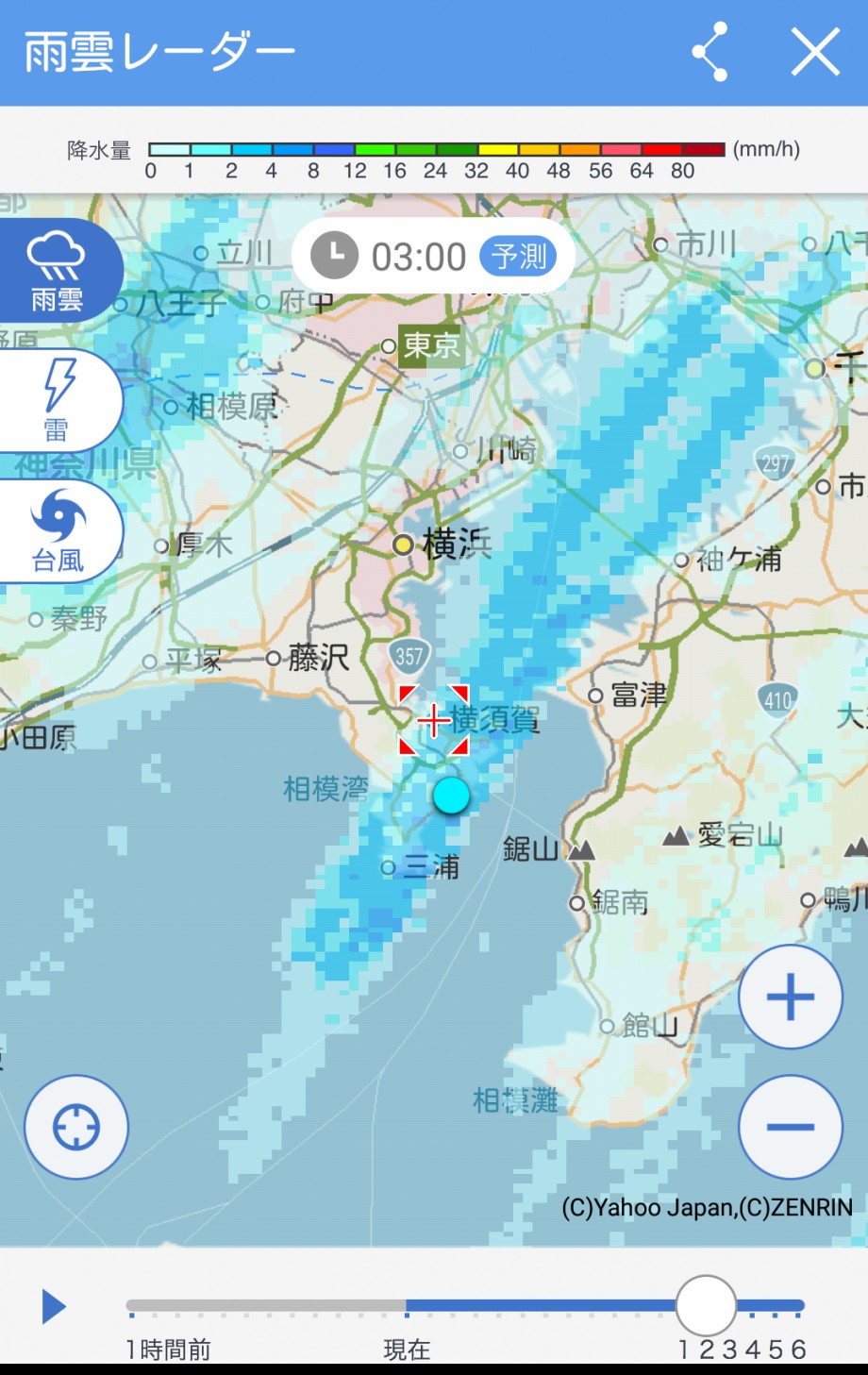Share the rain radar map
This screenshot has width=868, height=1375.
[x=709, y=52]
